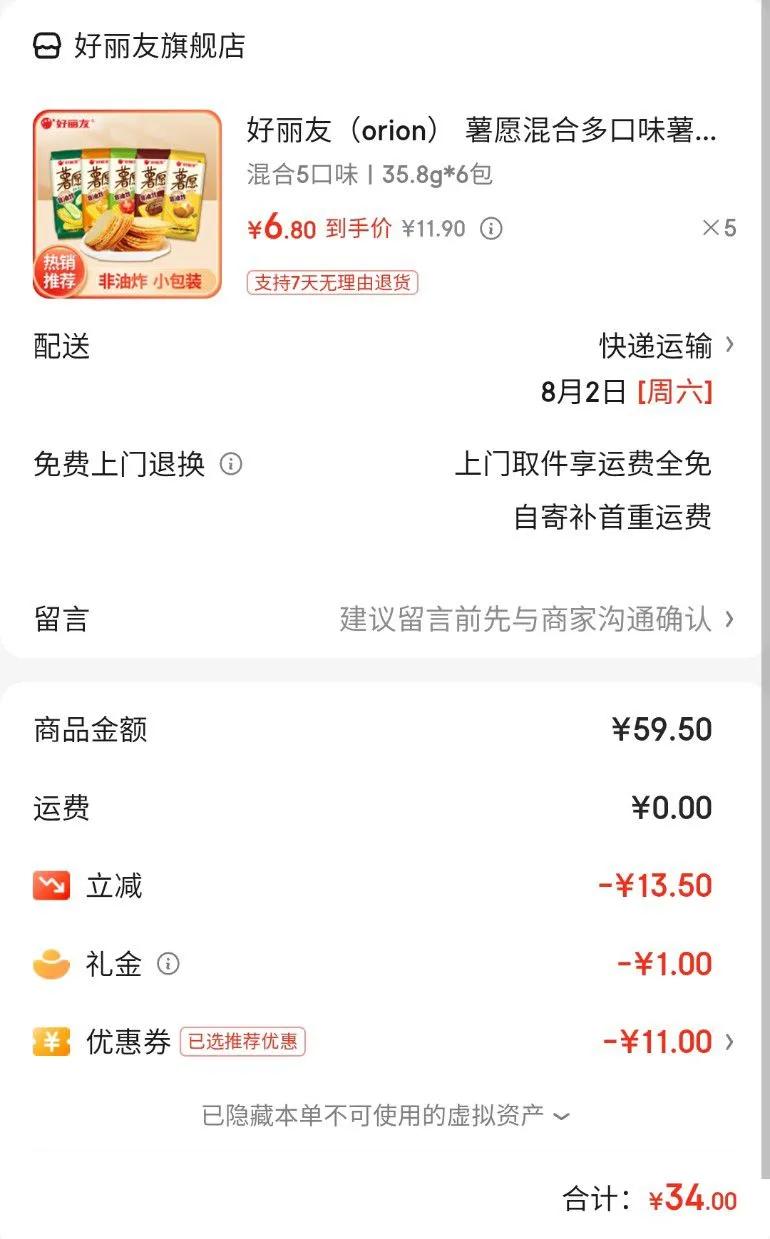Show info about the 到手价 price

pyautogui.click(x=491, y=229)
